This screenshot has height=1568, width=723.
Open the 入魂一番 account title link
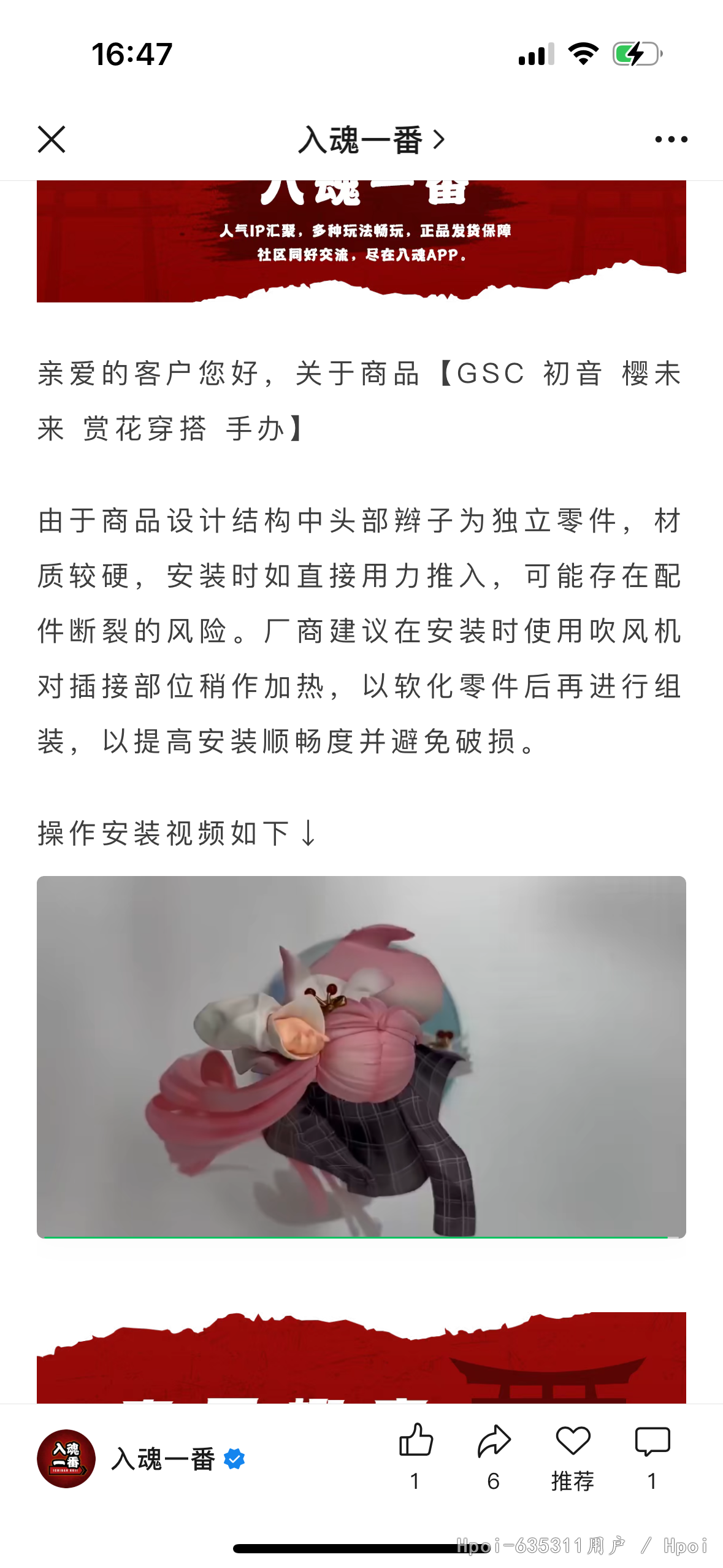pos(372,140)
